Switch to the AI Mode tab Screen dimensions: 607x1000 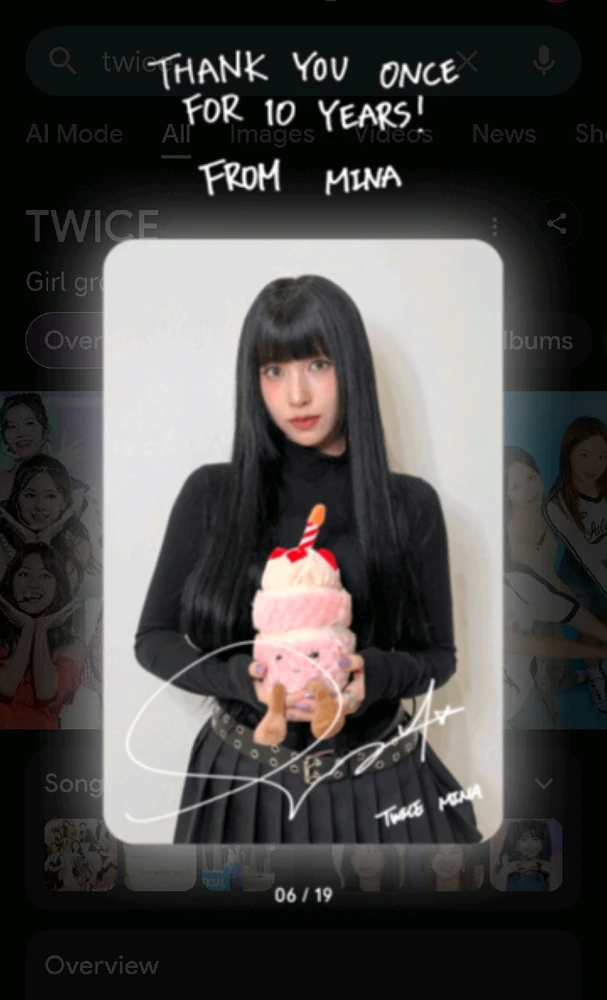(75, 134)
